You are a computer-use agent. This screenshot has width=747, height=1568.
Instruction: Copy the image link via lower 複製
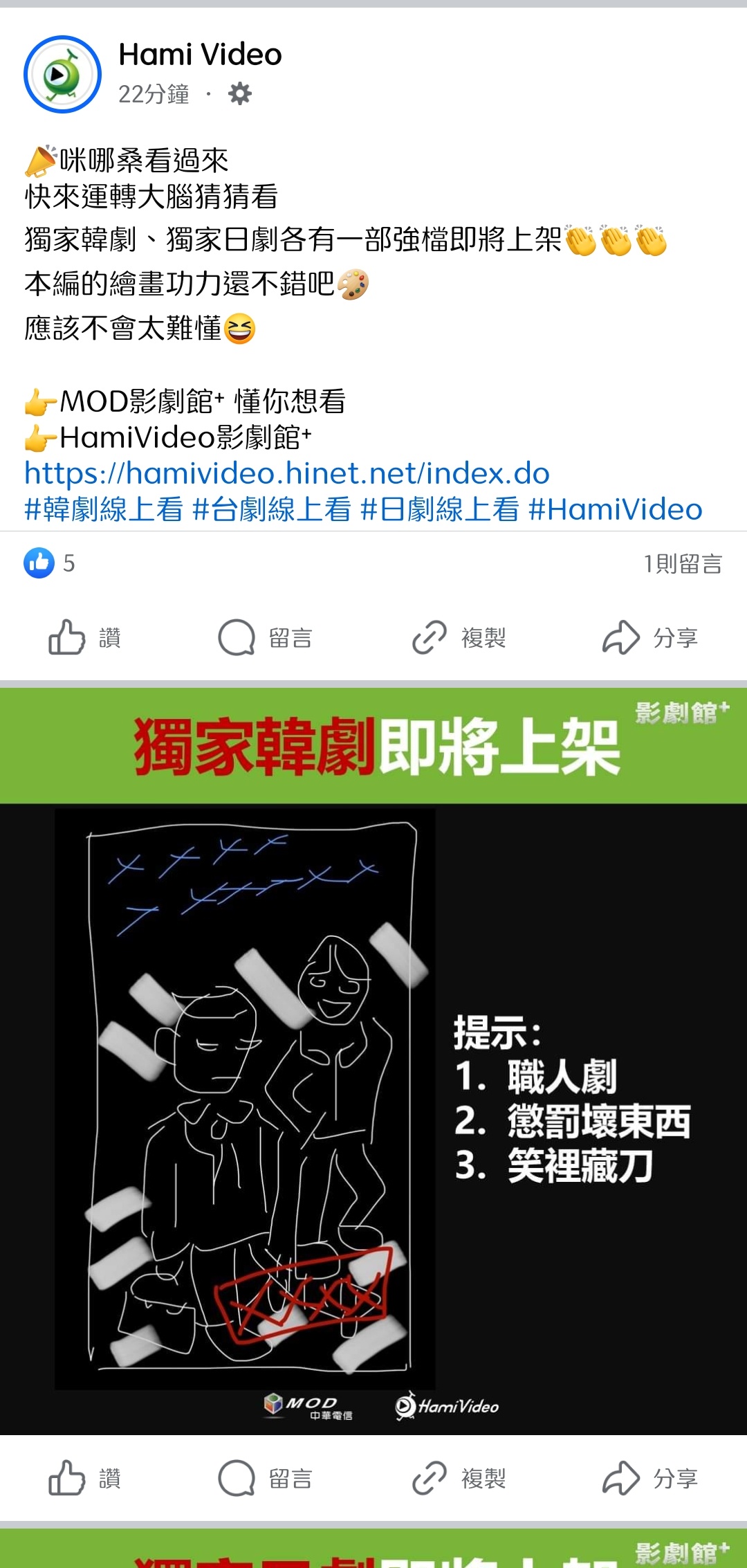(459, 1478)
